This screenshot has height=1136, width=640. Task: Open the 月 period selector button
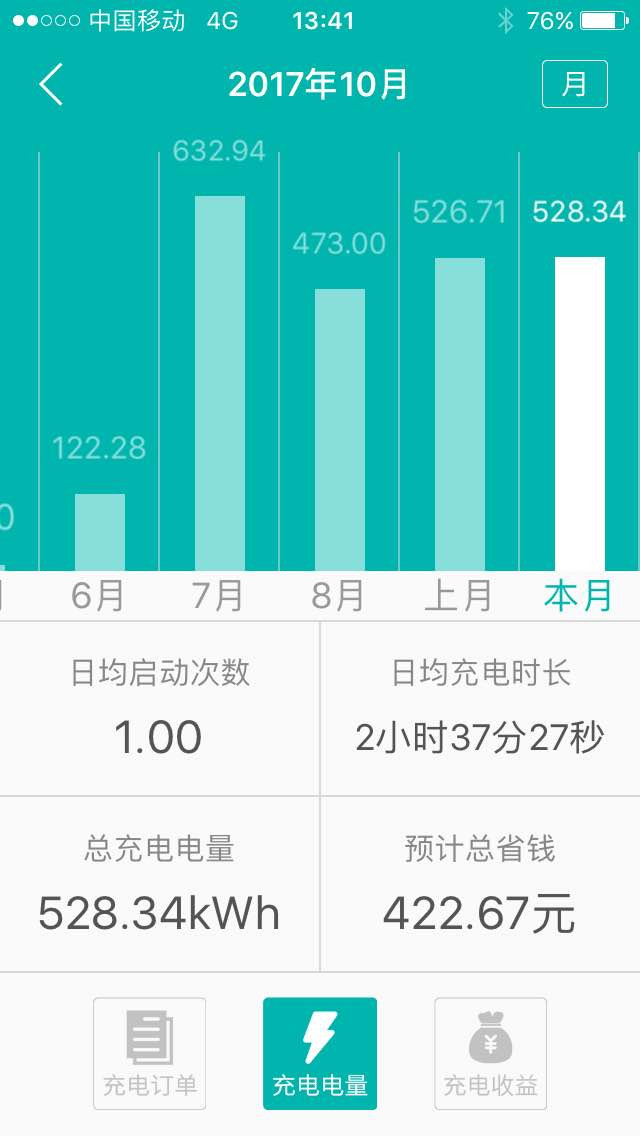pos(574,84)
